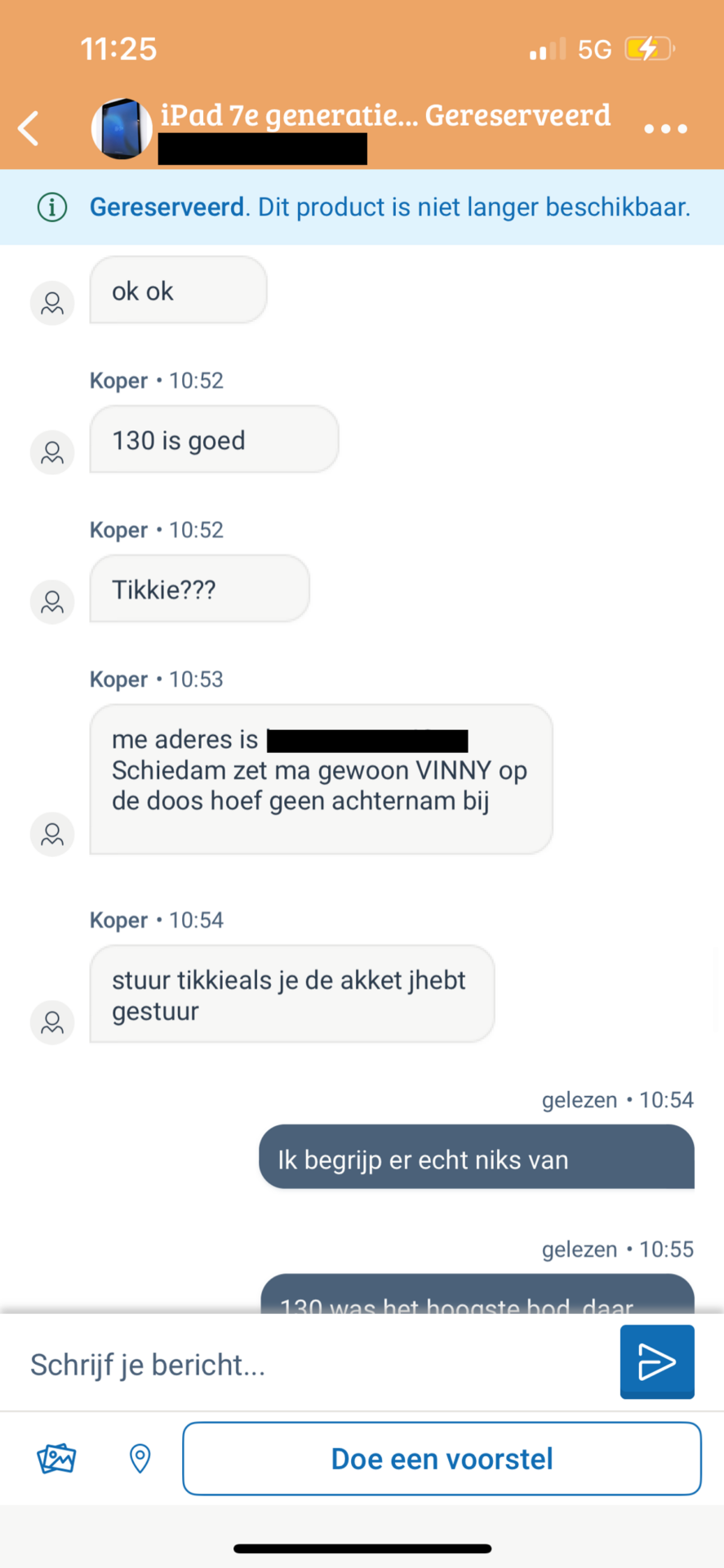Tap the 'Doe een voorstel' button
The width and height of the screenshot is (724, 1568).
[442, 1459]
